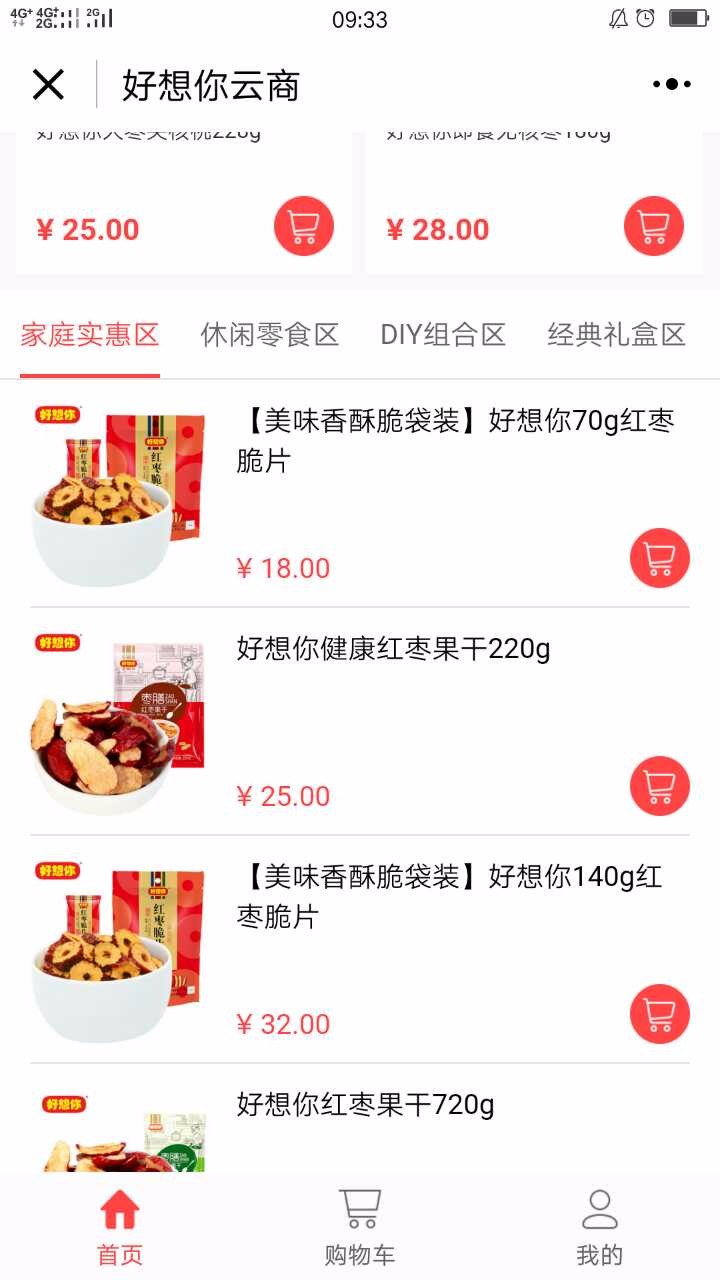
Task: Add 140g红枣脆片 to the cart
Action: pos(660,1014)
